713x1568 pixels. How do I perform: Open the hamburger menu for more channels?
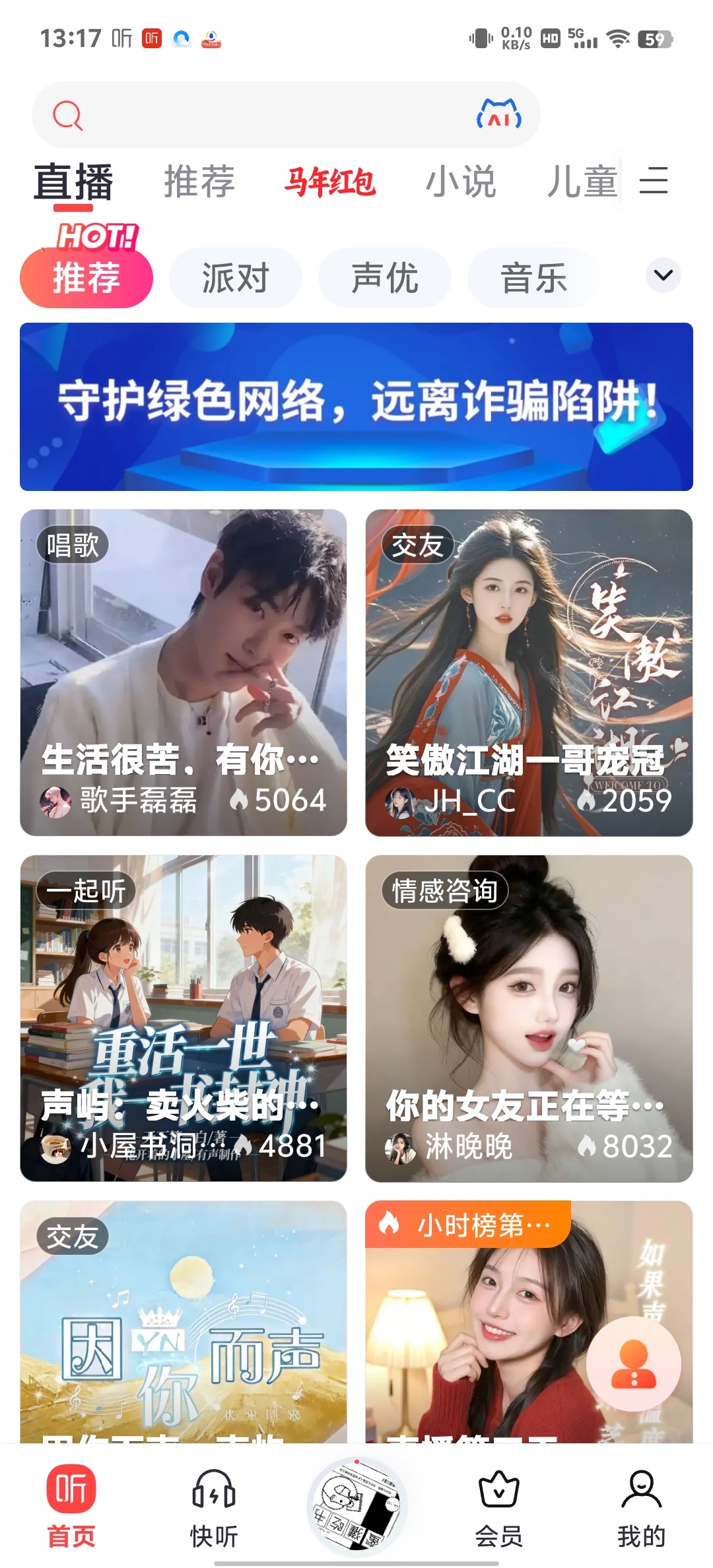point(652,181)
